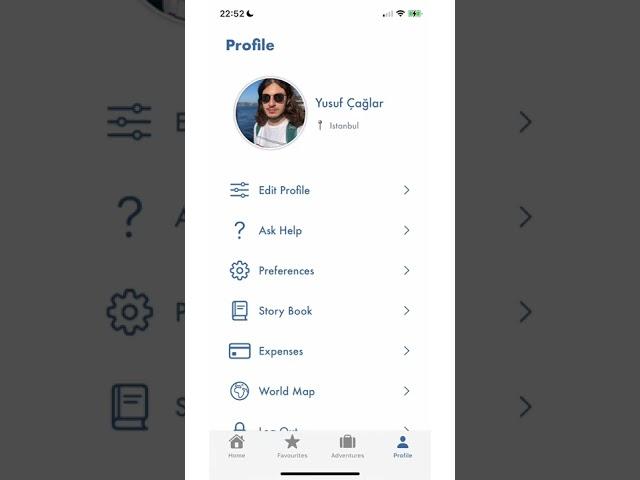Switch to the Favourites tab
640x480 pixels.
tap(292, 446)
